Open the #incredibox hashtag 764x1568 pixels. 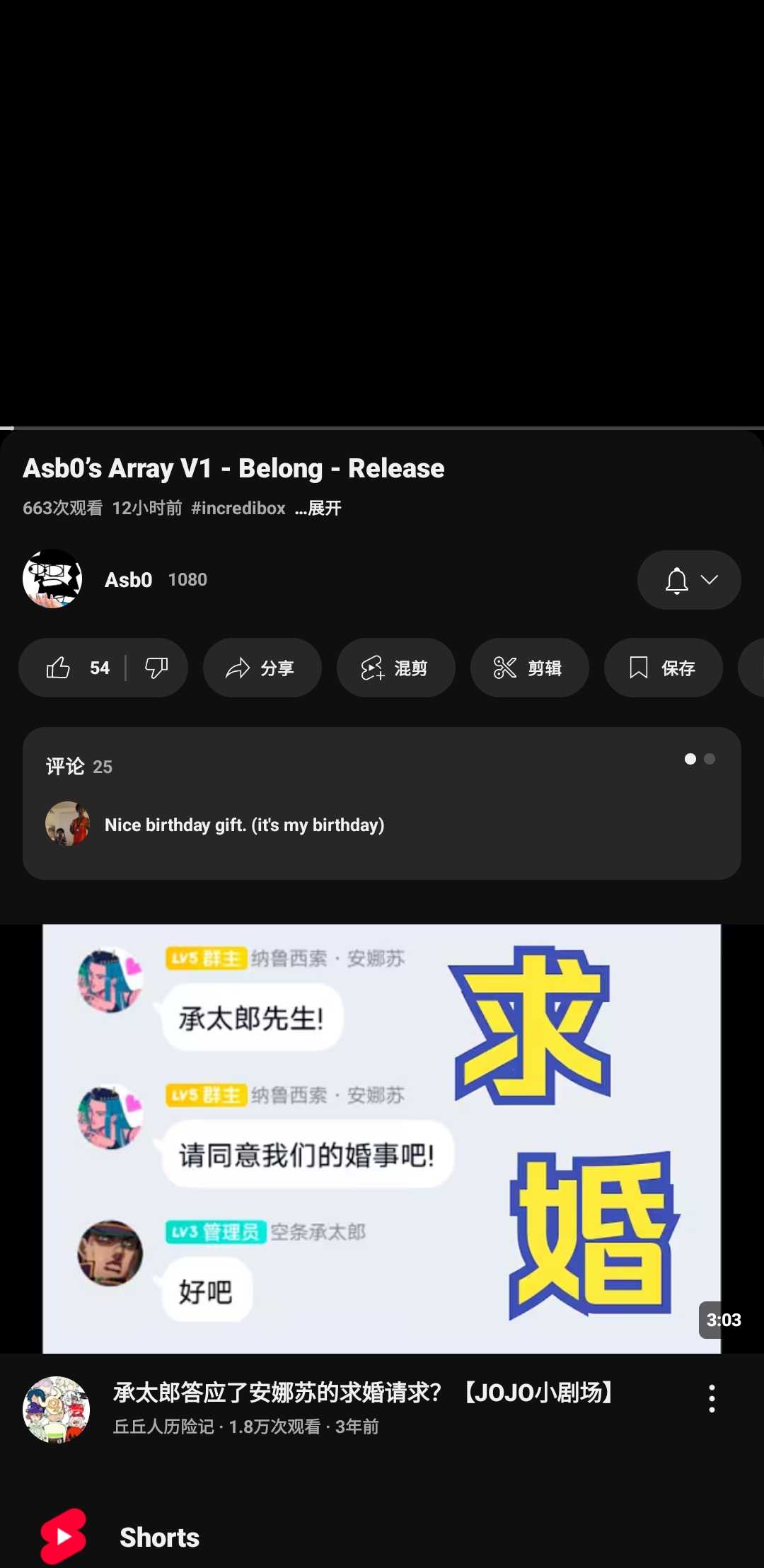coord(238,509)
